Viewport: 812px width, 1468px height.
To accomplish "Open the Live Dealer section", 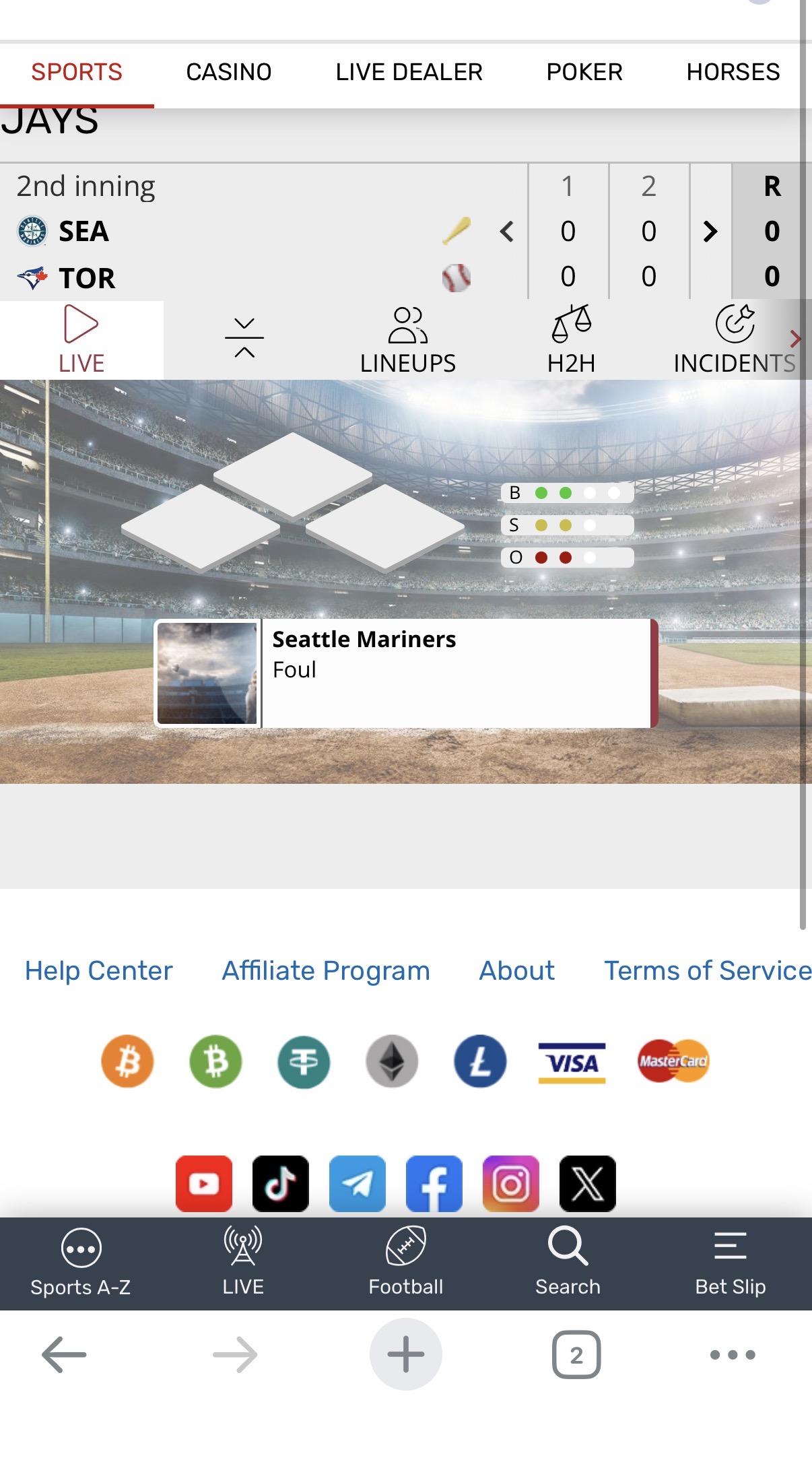I will (x=409, y=72).
